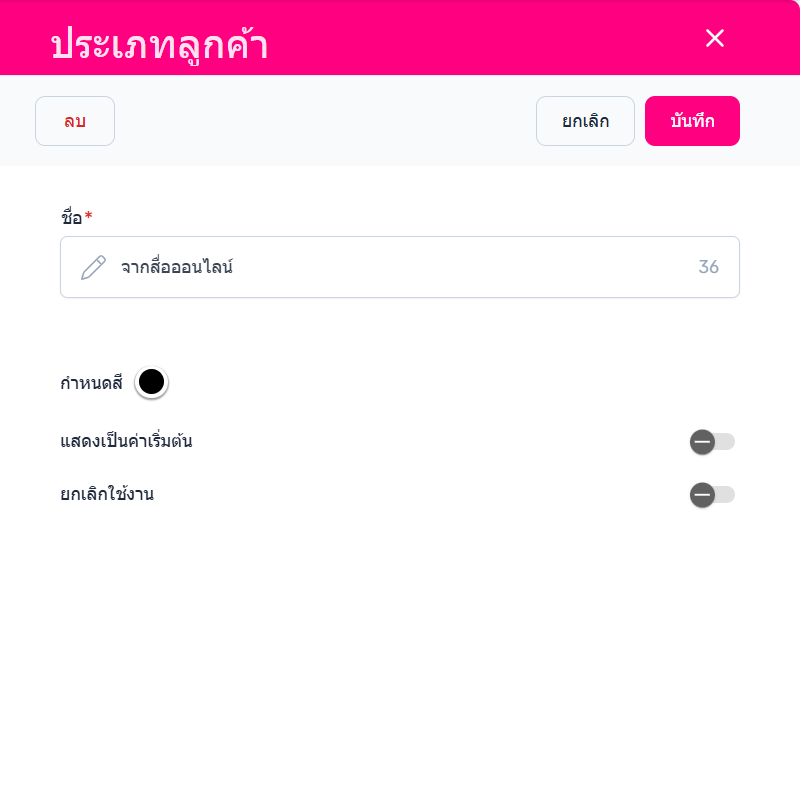Open the กำหนดสี color picker
Viewport: 800px width, 787px height.
[151, 381]
